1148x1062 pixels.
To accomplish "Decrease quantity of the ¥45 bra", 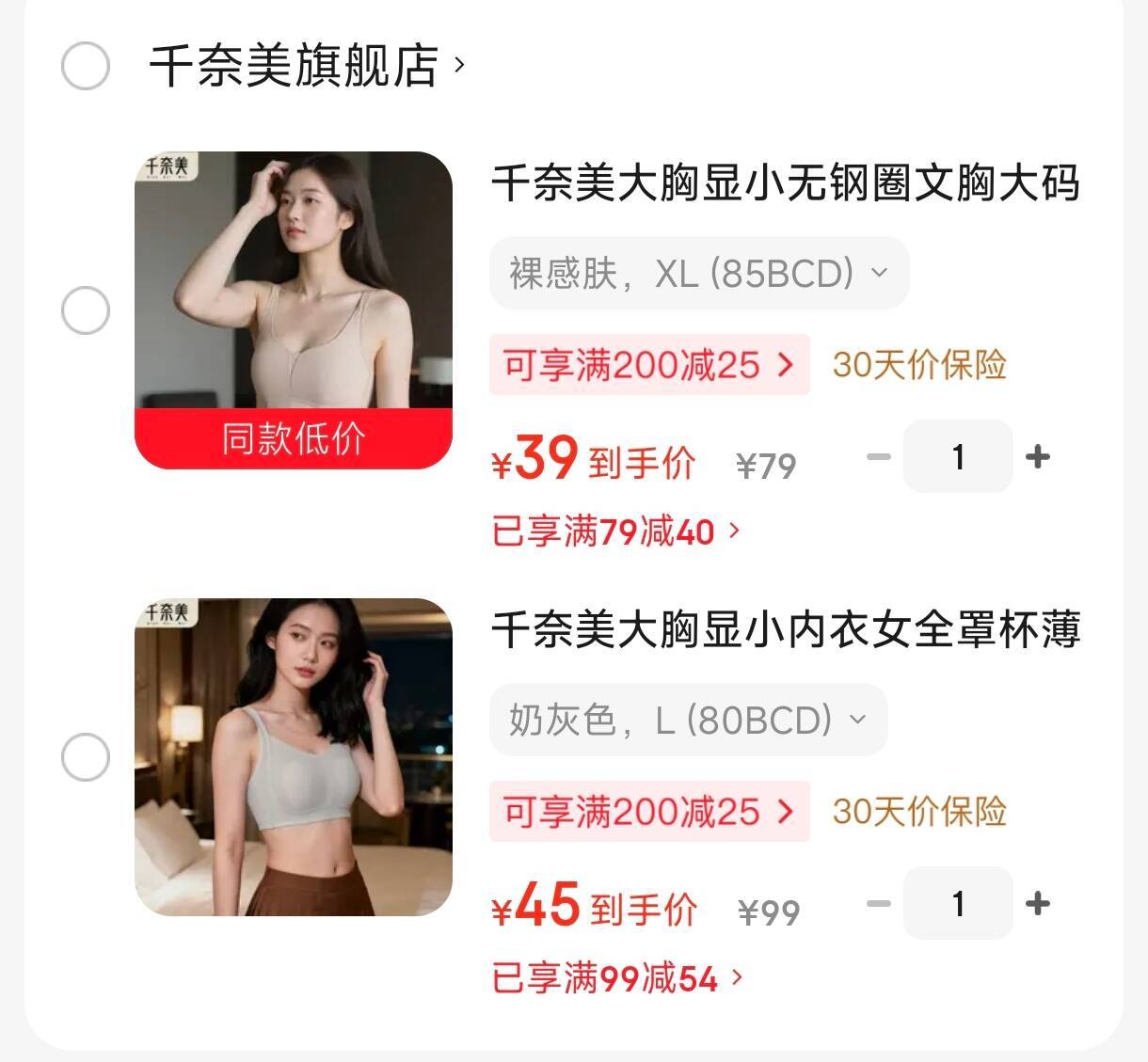I will (x=878, y=904).
